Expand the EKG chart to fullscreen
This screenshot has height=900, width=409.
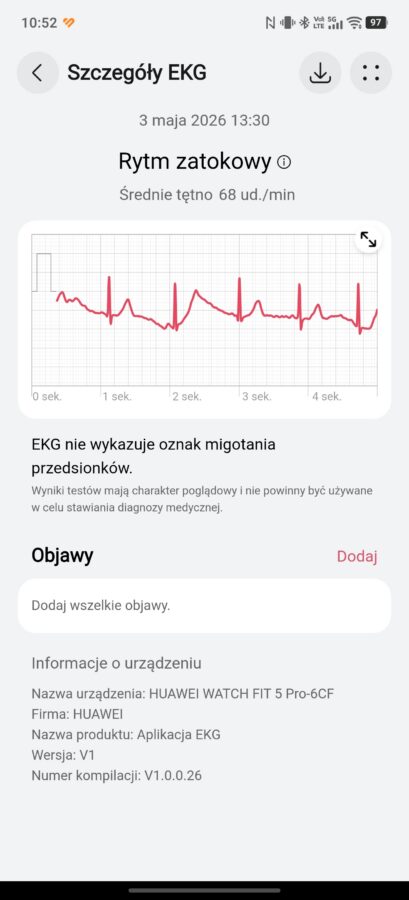tap(368, 239)
